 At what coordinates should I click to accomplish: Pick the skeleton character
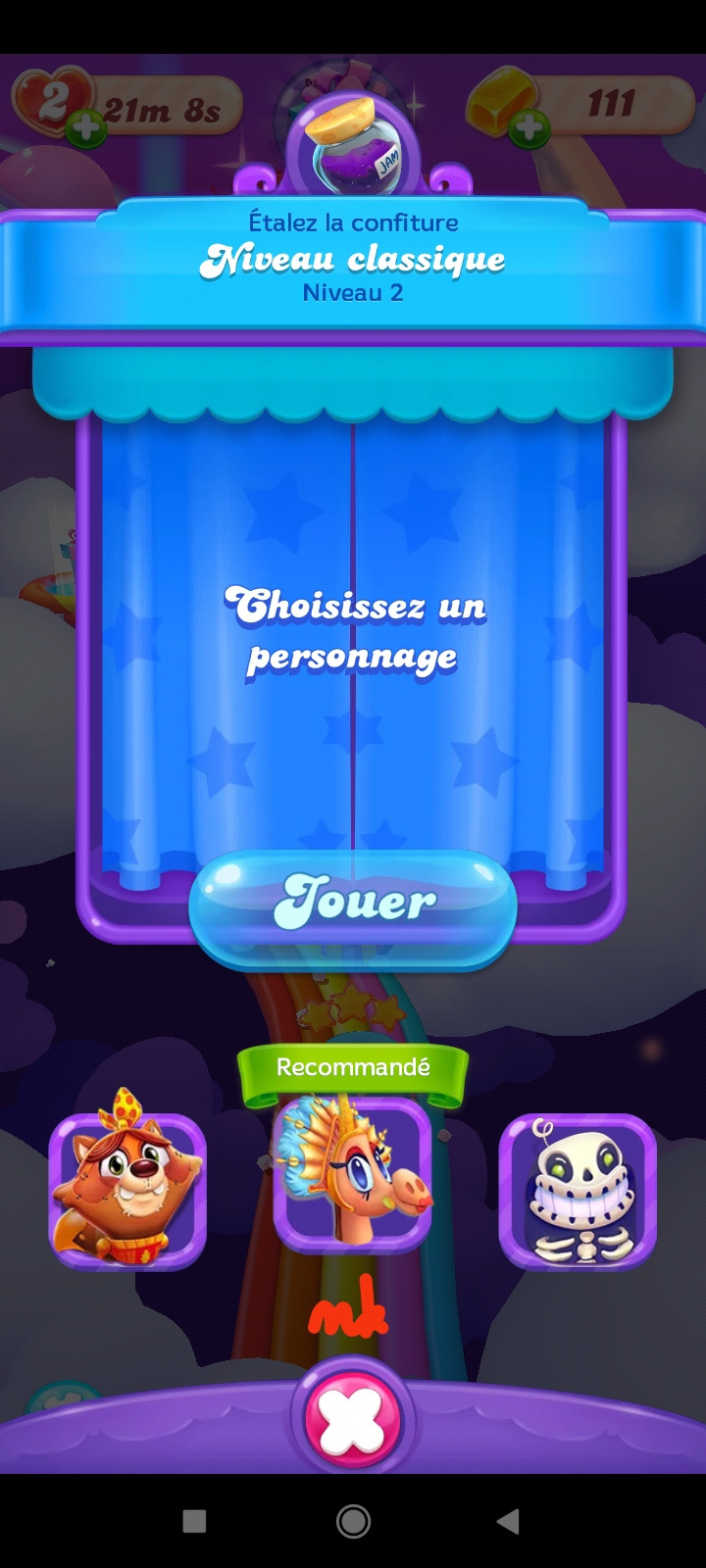pos(578,1191)
